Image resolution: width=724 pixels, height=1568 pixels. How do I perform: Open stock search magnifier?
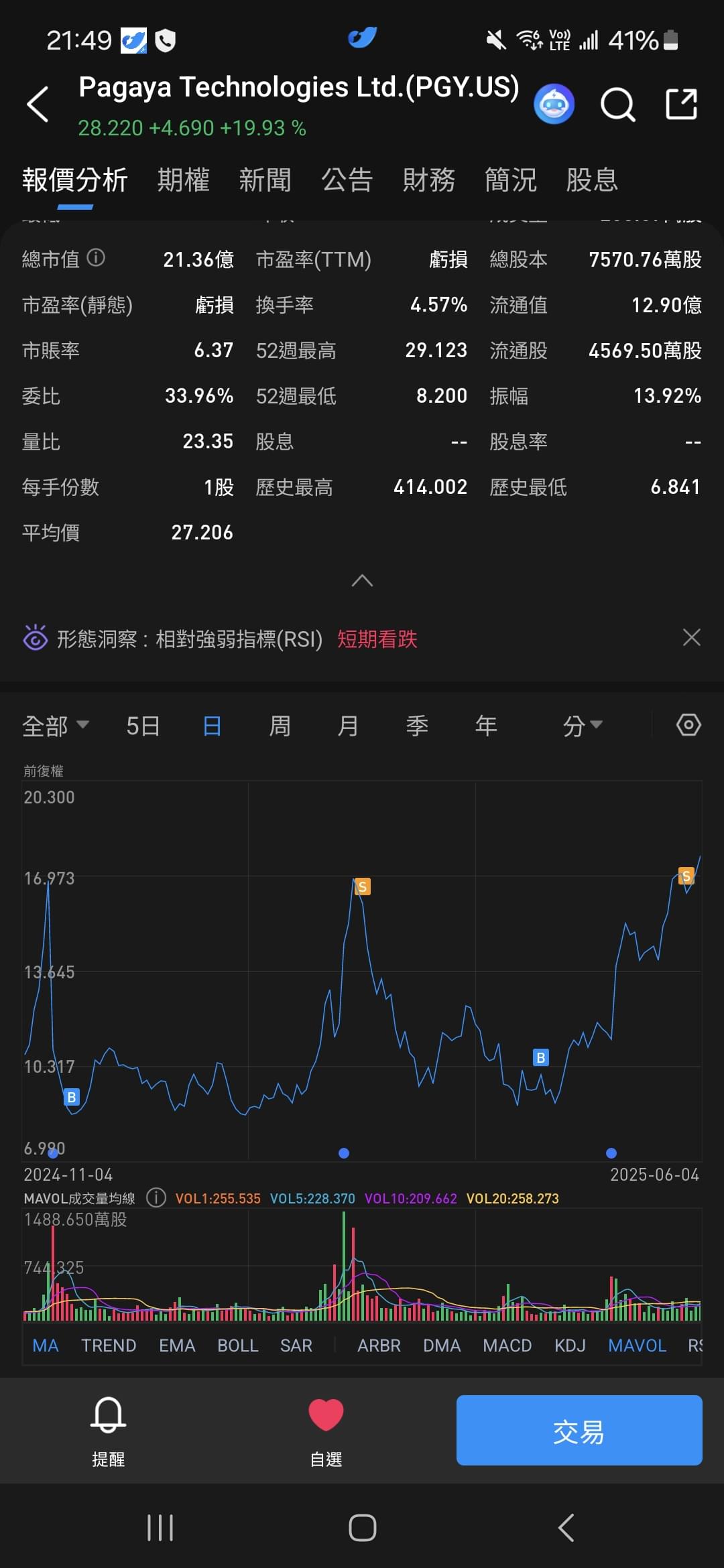(x=617, y=105)
